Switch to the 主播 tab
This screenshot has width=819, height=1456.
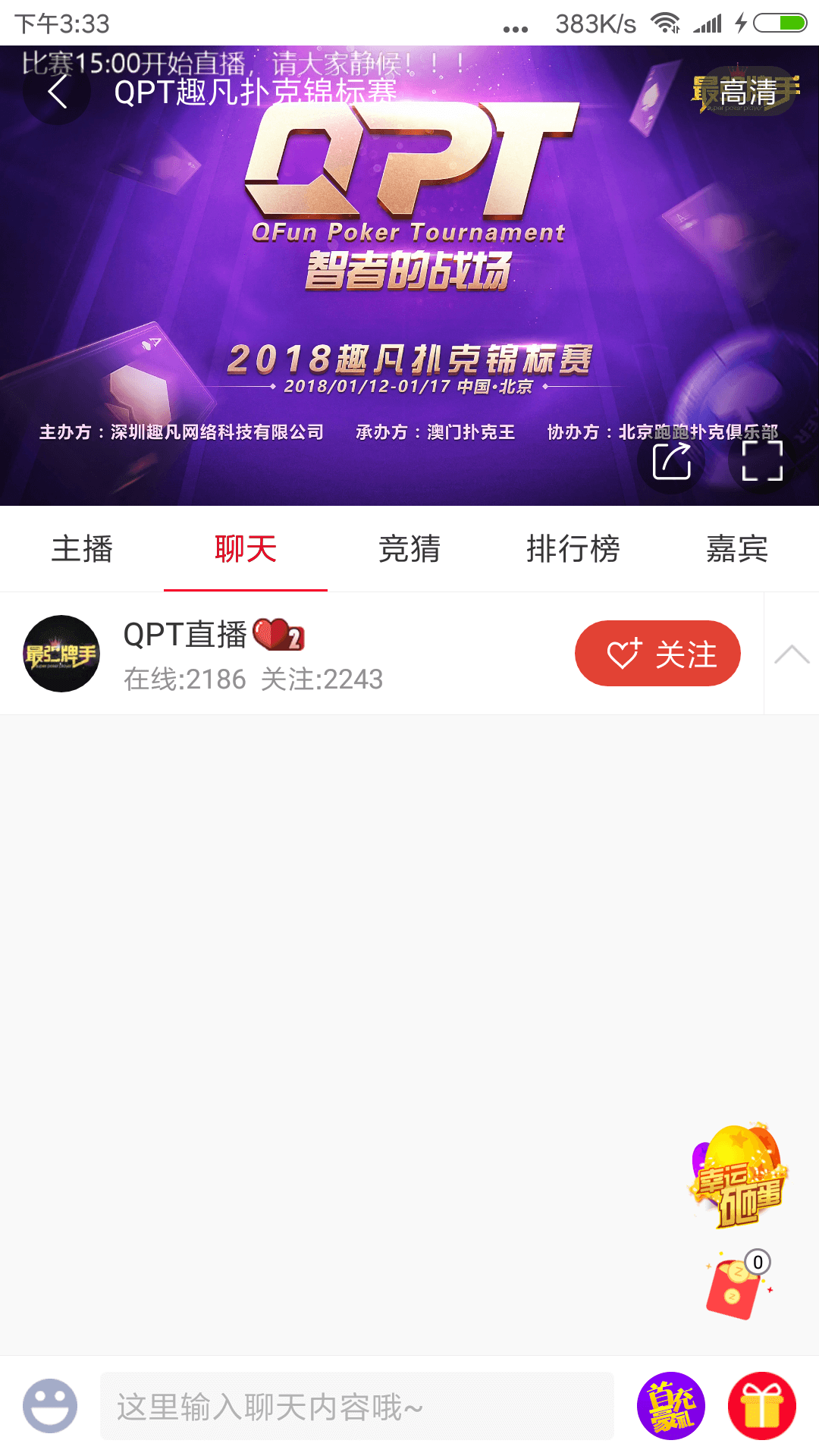(x=82, y=549)
